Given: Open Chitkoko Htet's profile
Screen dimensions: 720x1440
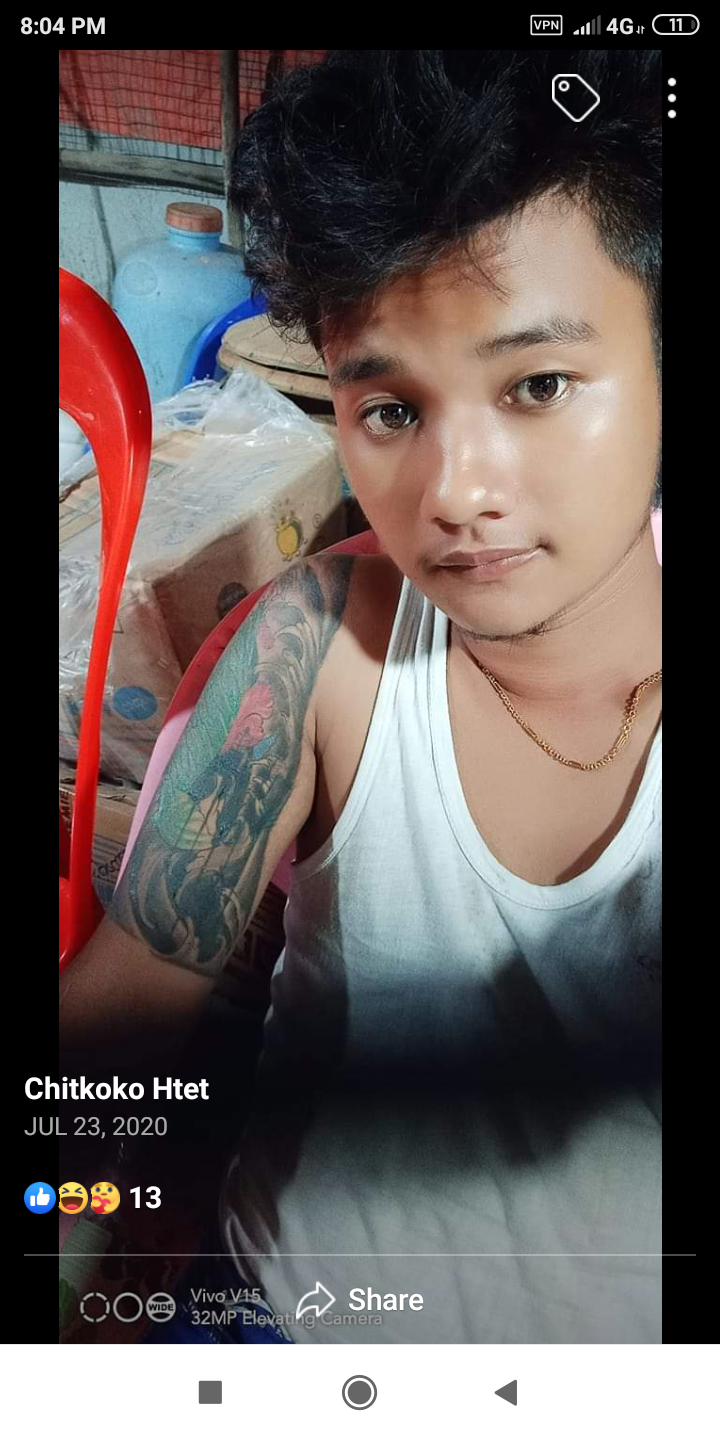Looking at the screenshot, I should (116, 1089).
